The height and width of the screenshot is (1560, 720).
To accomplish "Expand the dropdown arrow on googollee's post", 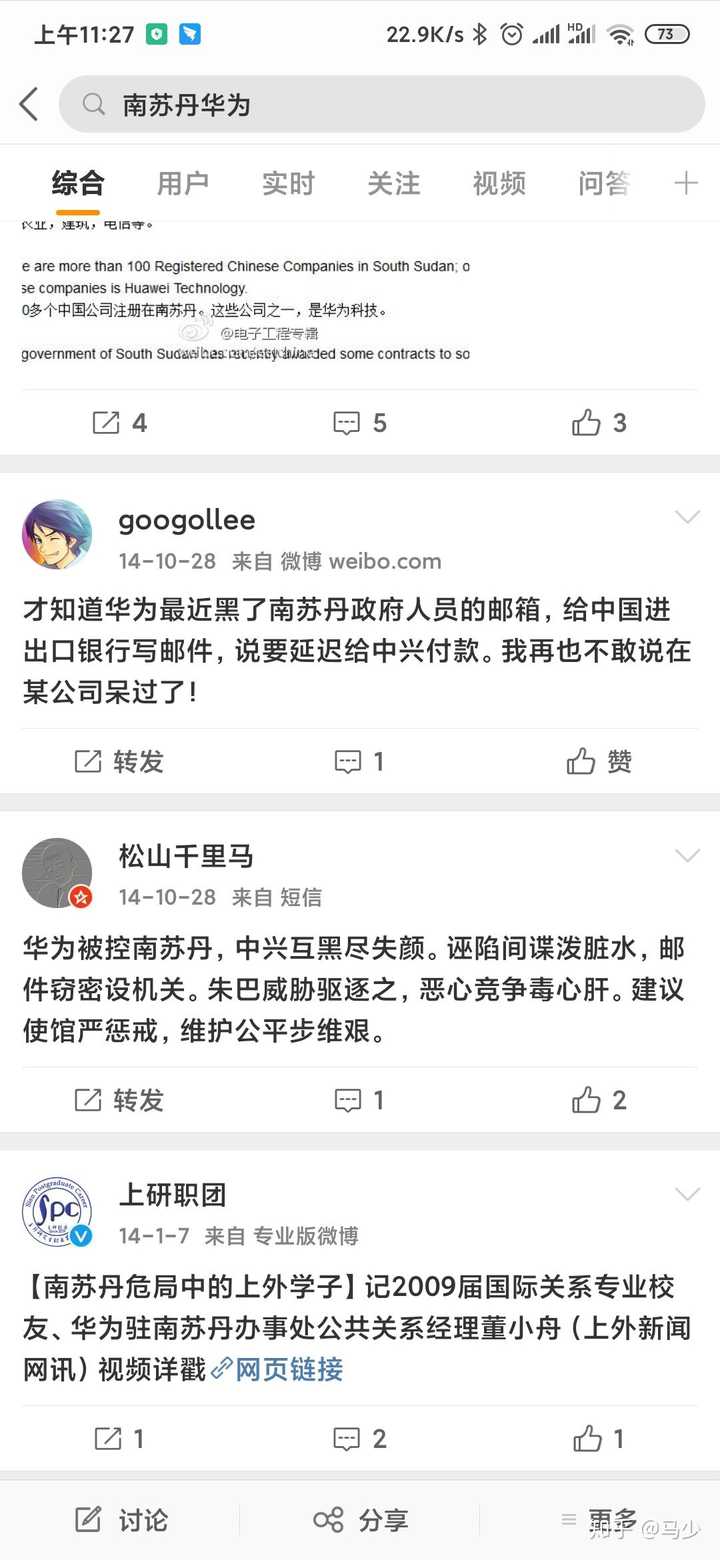I will pyautogui.click(x=687, y=517).
